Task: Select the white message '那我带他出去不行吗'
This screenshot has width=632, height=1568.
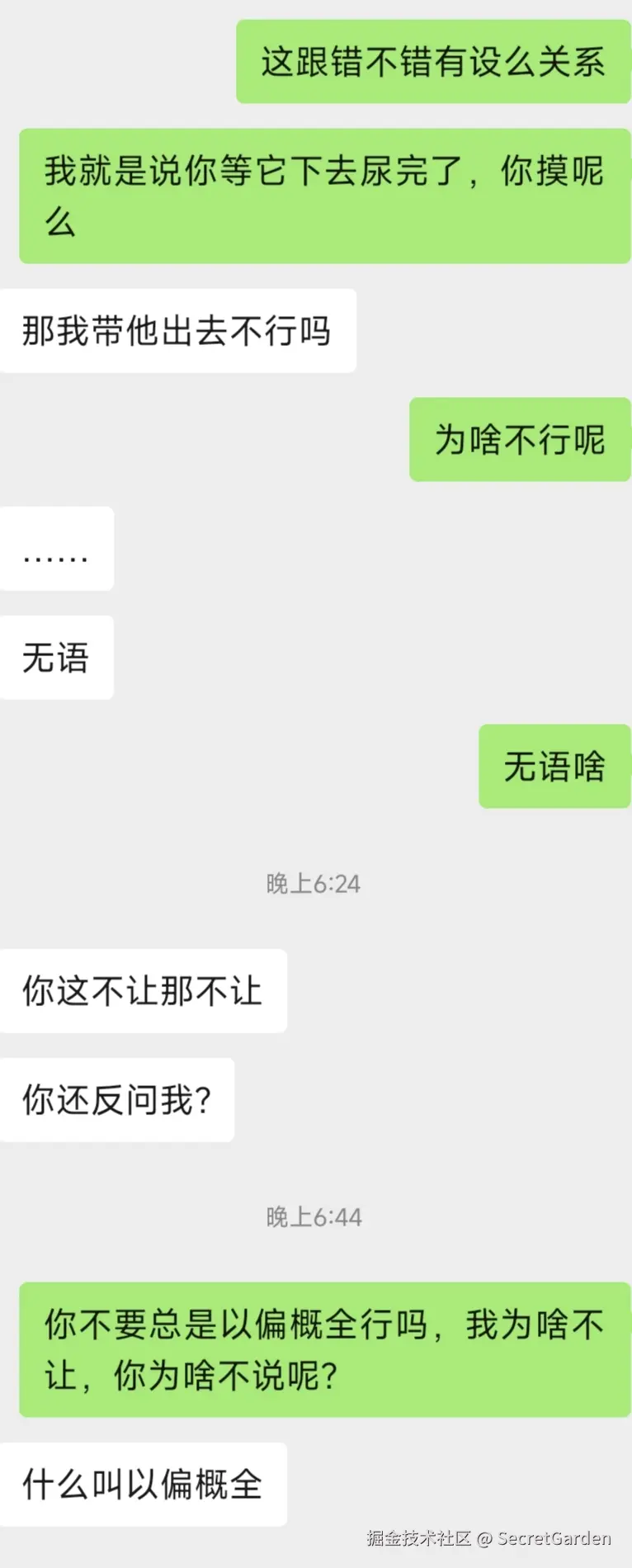Action: click(x=178, y=329)
